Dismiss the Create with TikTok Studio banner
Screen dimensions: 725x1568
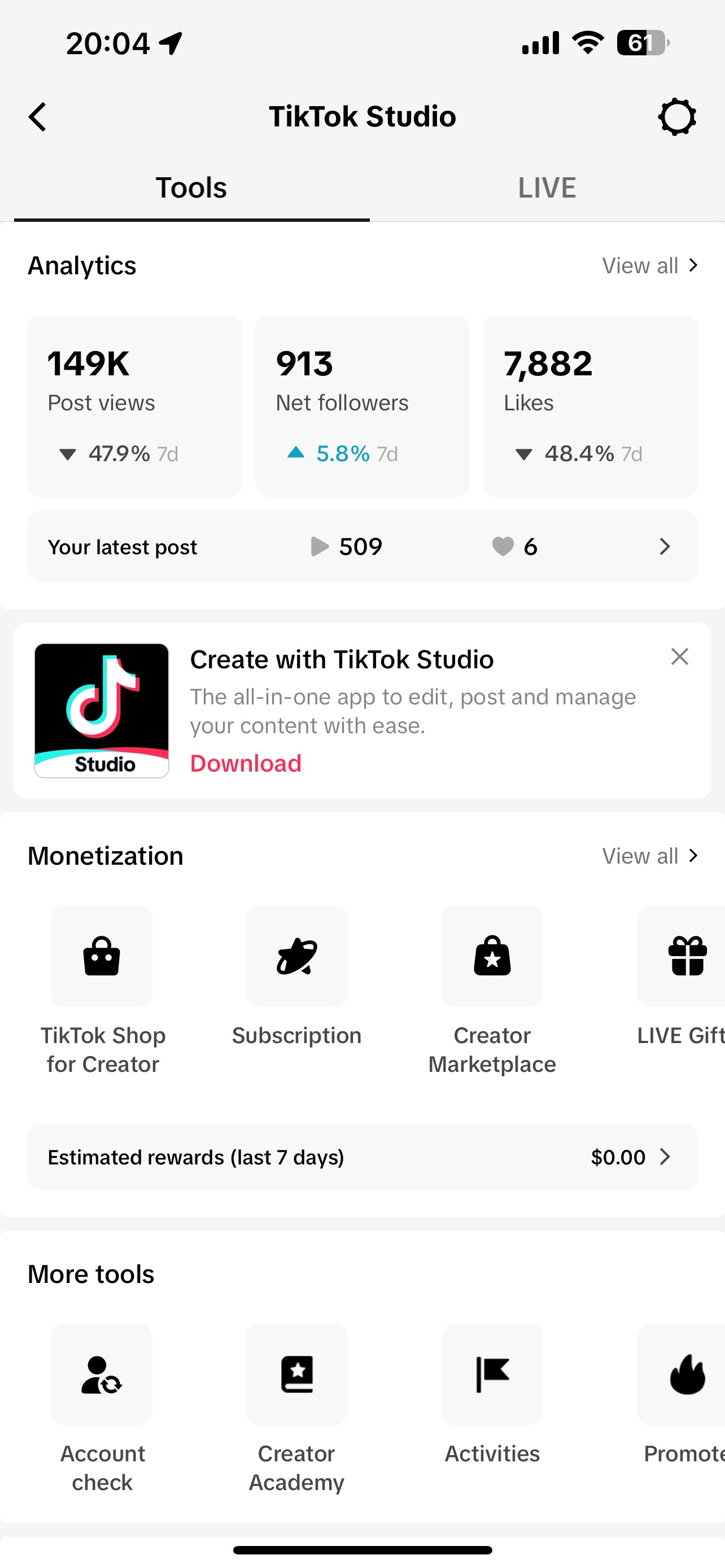[x=679, y=657]
